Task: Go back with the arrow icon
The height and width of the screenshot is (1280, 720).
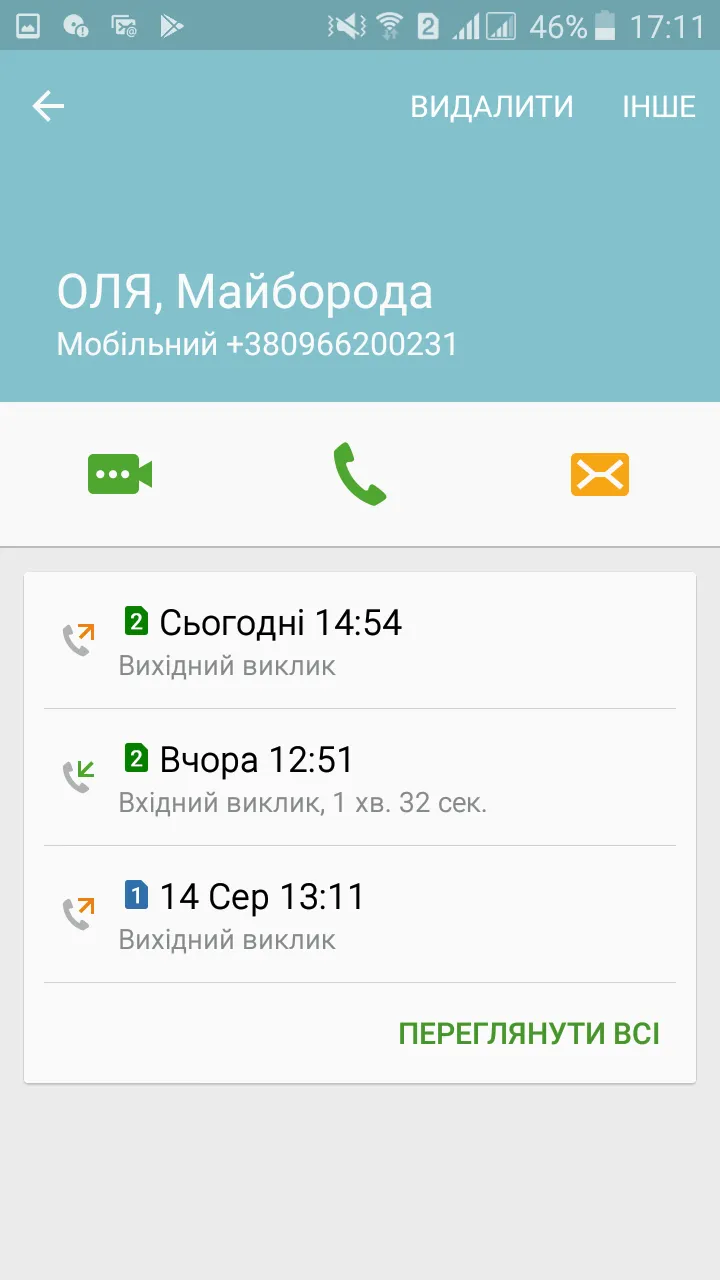Action: [48, 106]
